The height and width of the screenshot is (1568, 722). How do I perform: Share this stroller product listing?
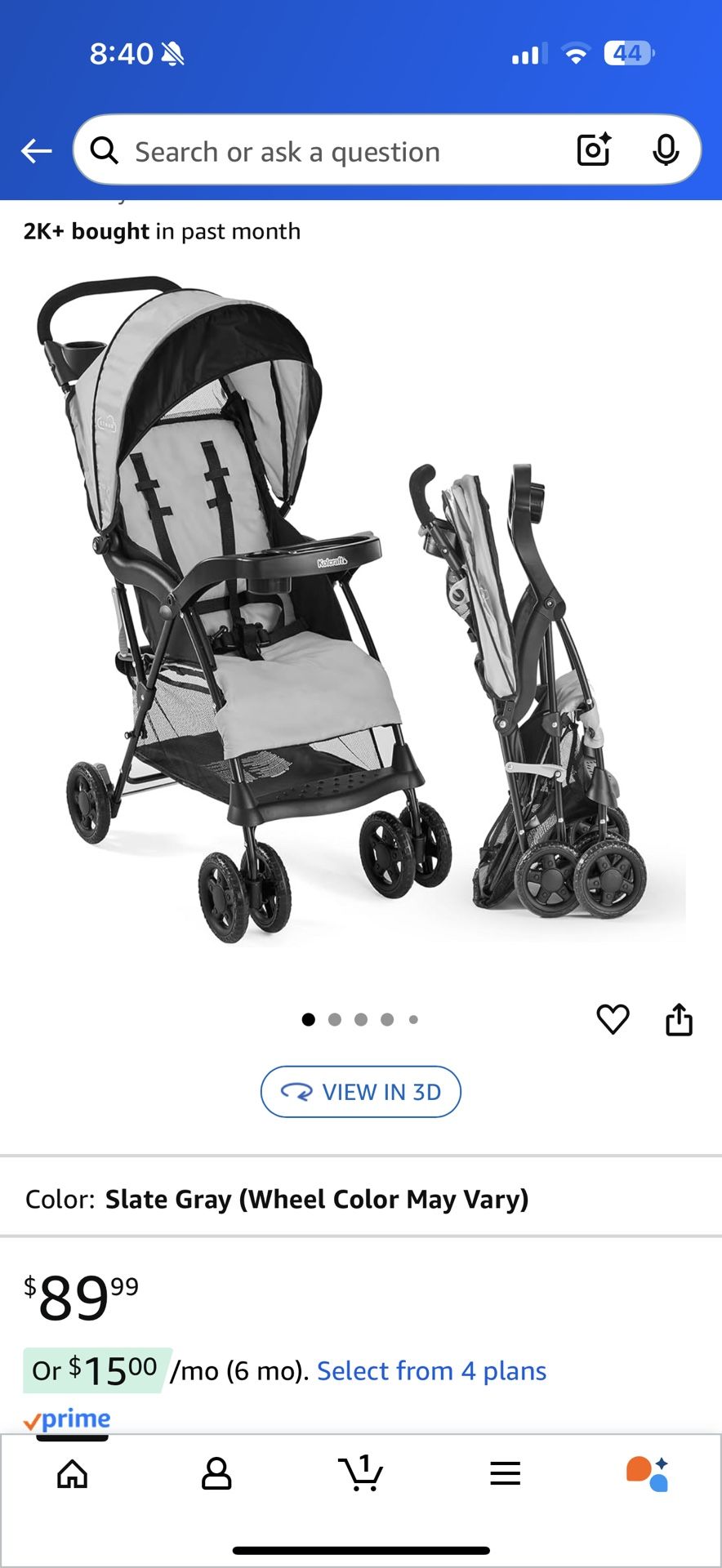(680, 1018)
